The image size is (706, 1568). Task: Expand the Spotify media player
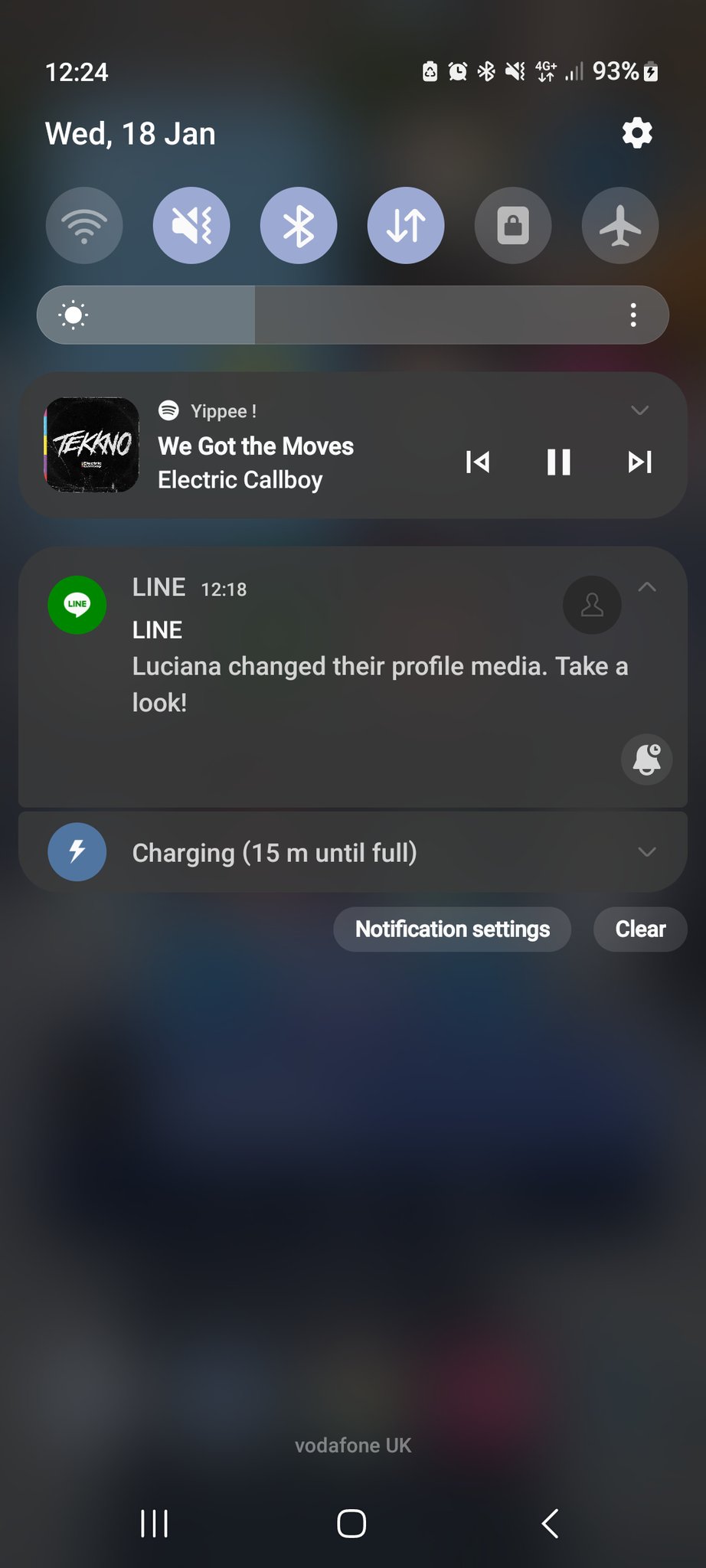click(639, 411)
